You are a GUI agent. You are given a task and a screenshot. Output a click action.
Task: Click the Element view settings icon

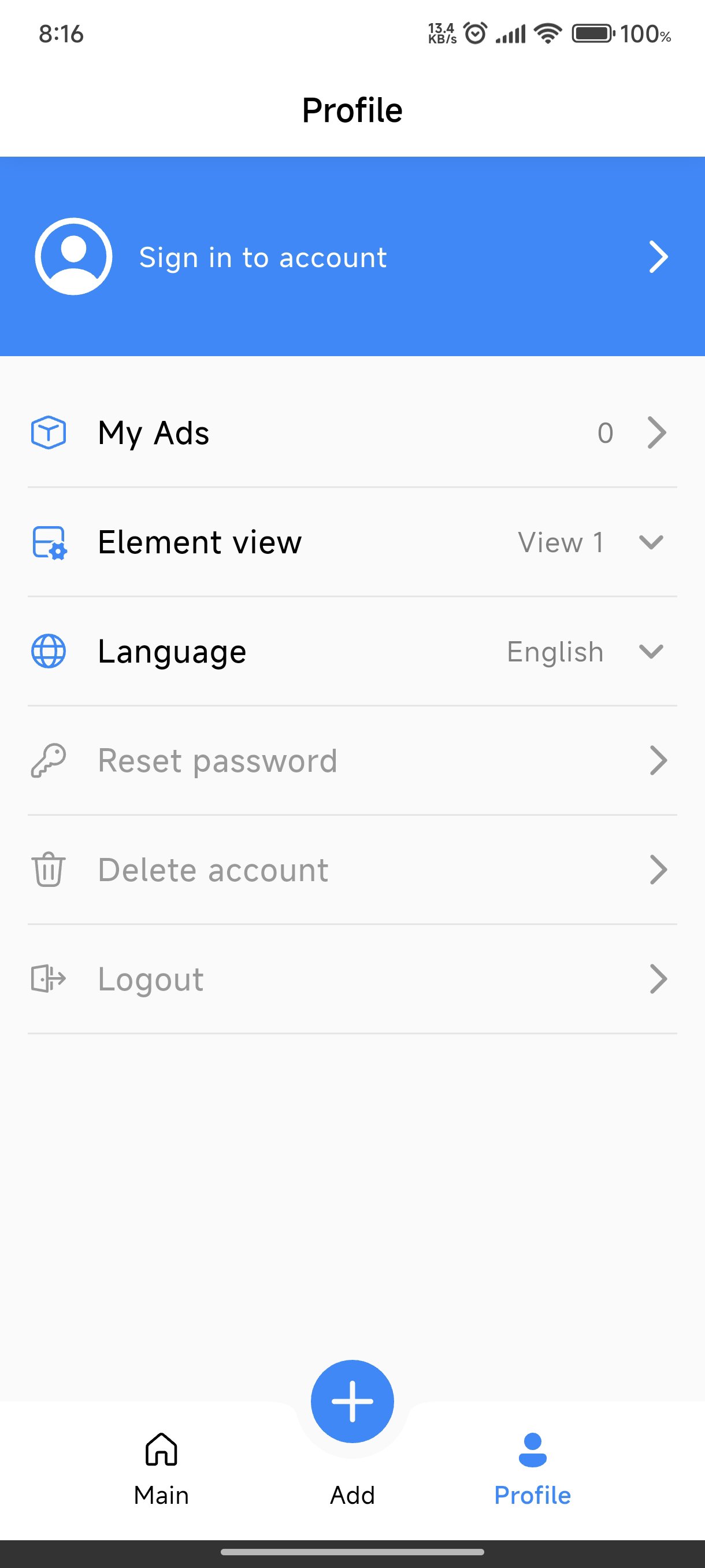49,542
